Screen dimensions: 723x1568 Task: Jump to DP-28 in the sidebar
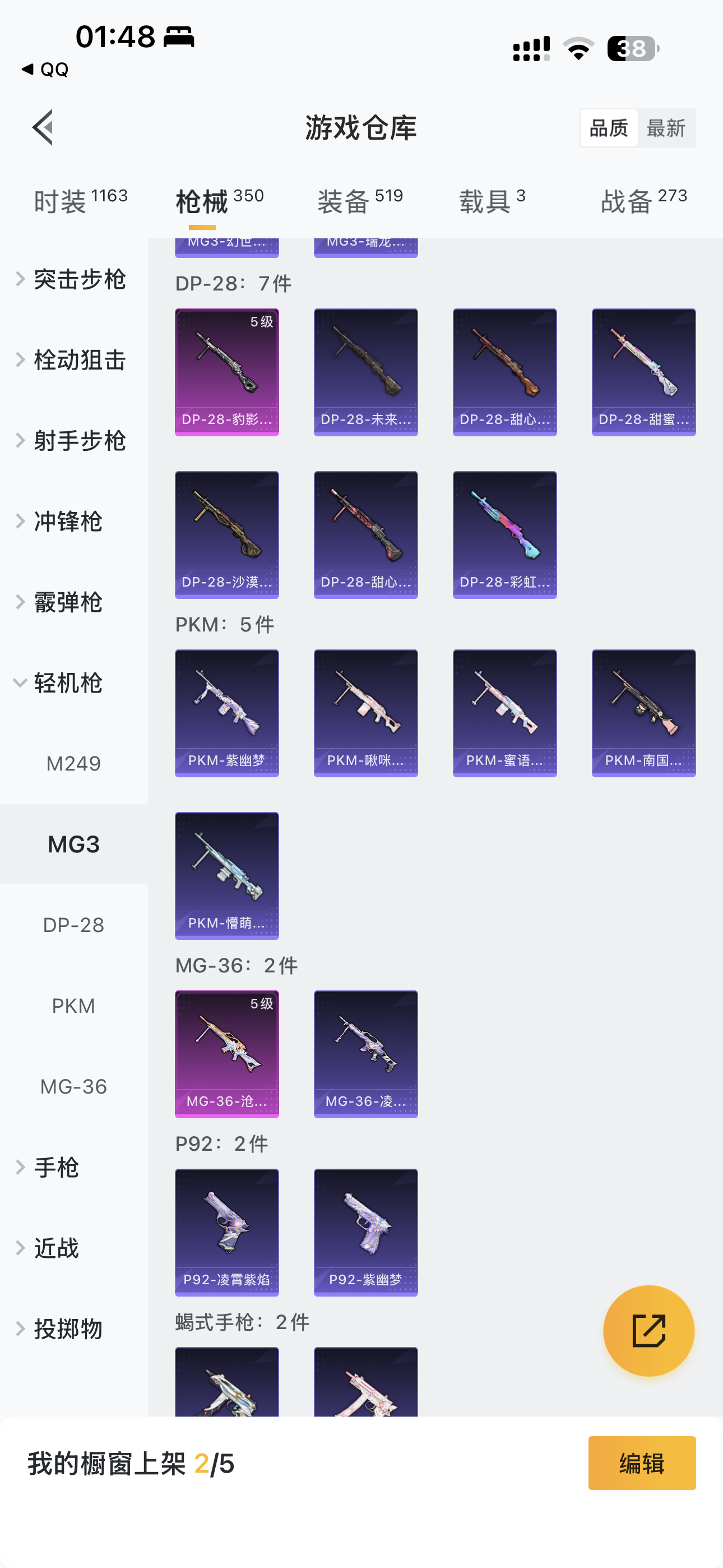pyautogui.click(x=73, y=925)
